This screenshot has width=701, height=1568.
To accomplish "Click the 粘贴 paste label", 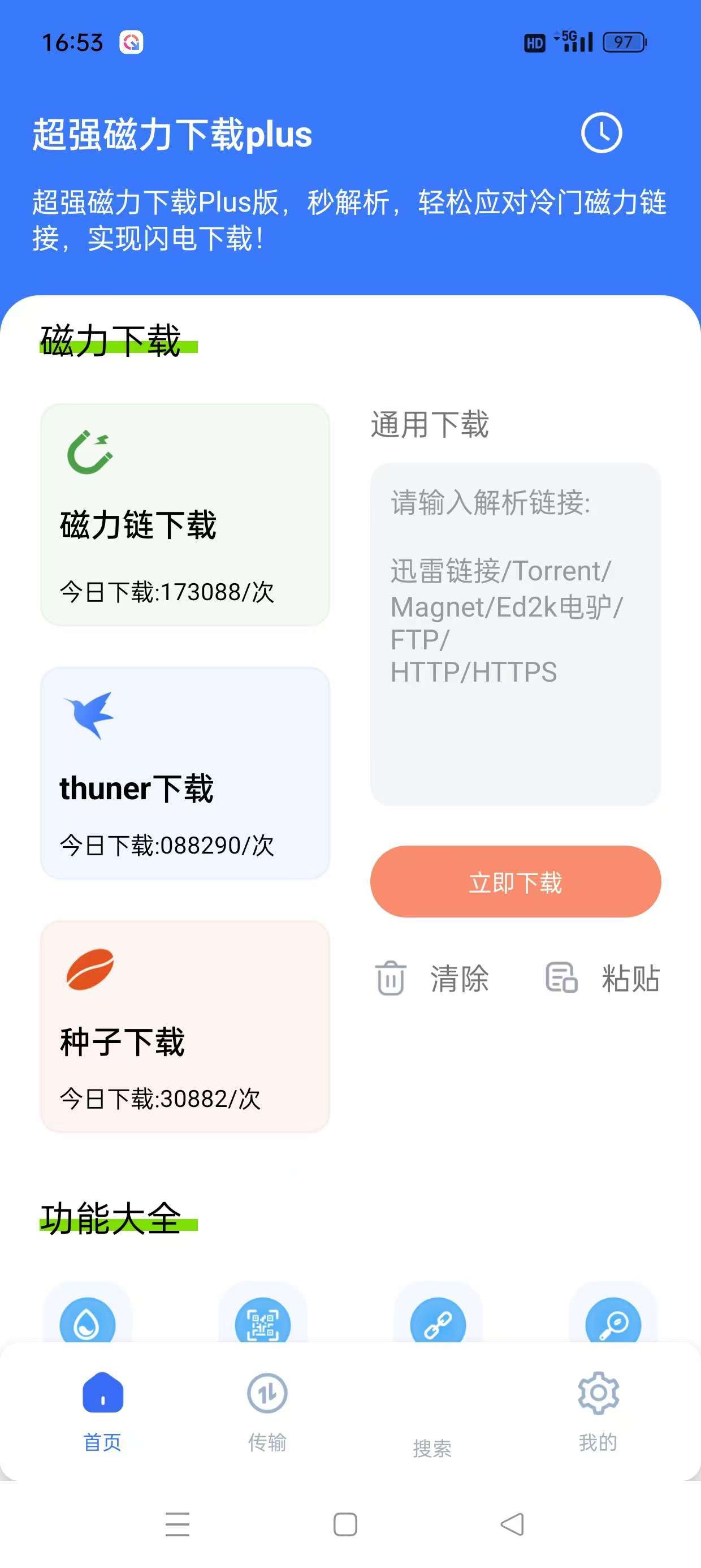I will pos(630,977).
